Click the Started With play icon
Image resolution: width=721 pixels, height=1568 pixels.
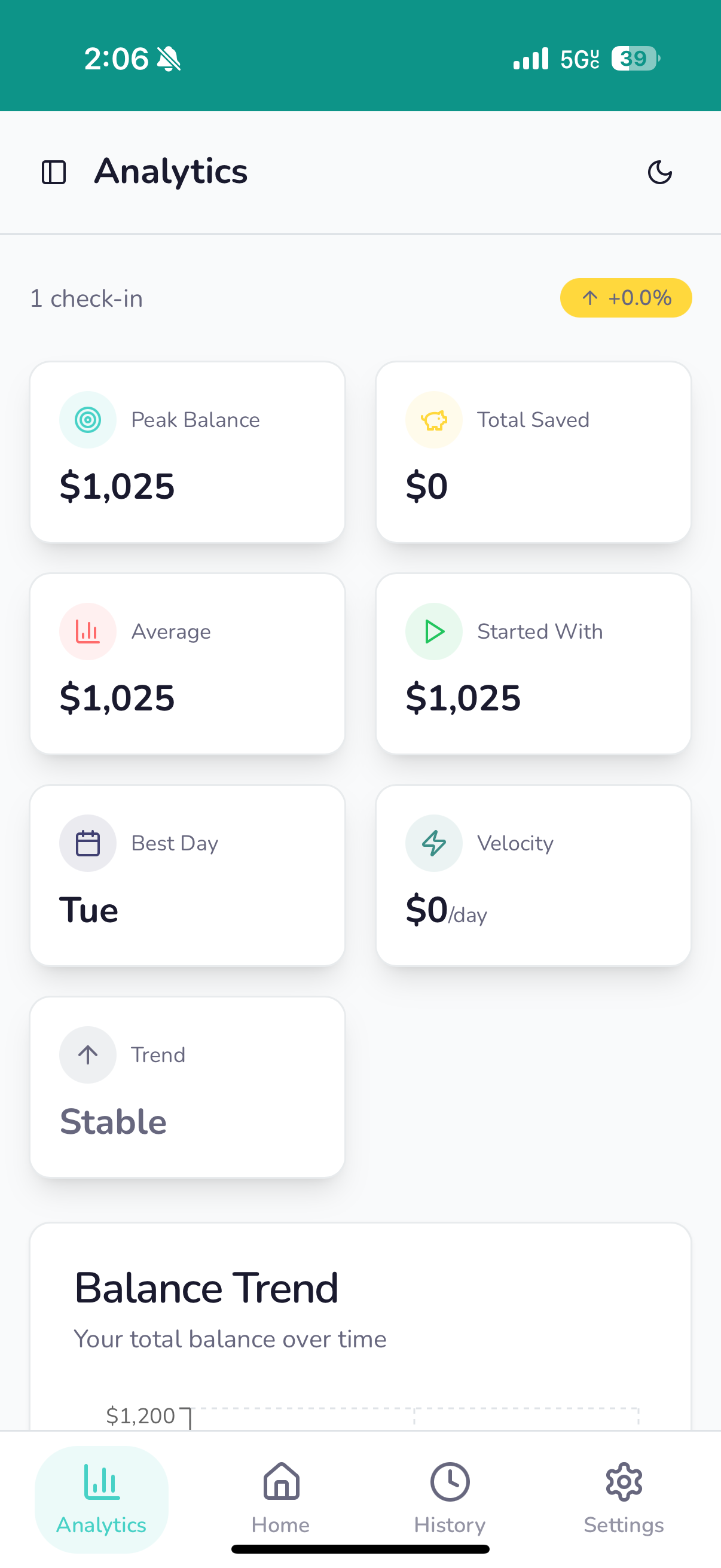[x=433, y=632]
